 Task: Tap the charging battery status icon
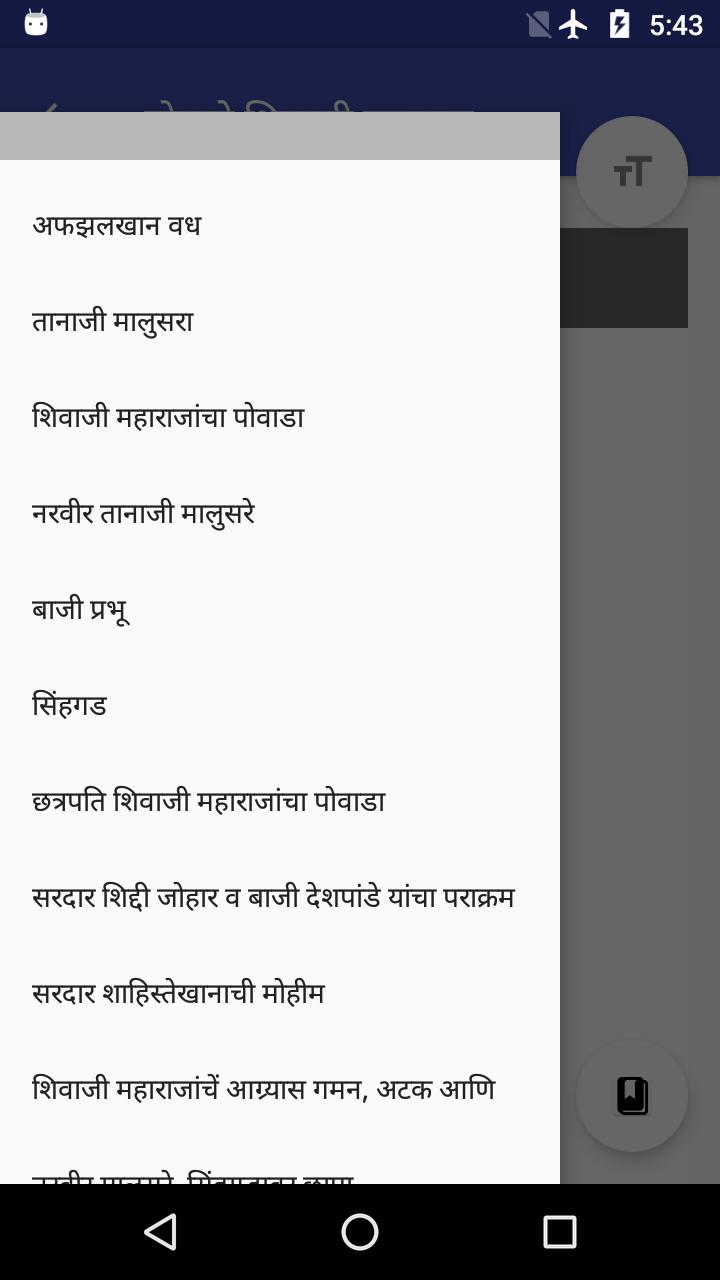(621, 23)
